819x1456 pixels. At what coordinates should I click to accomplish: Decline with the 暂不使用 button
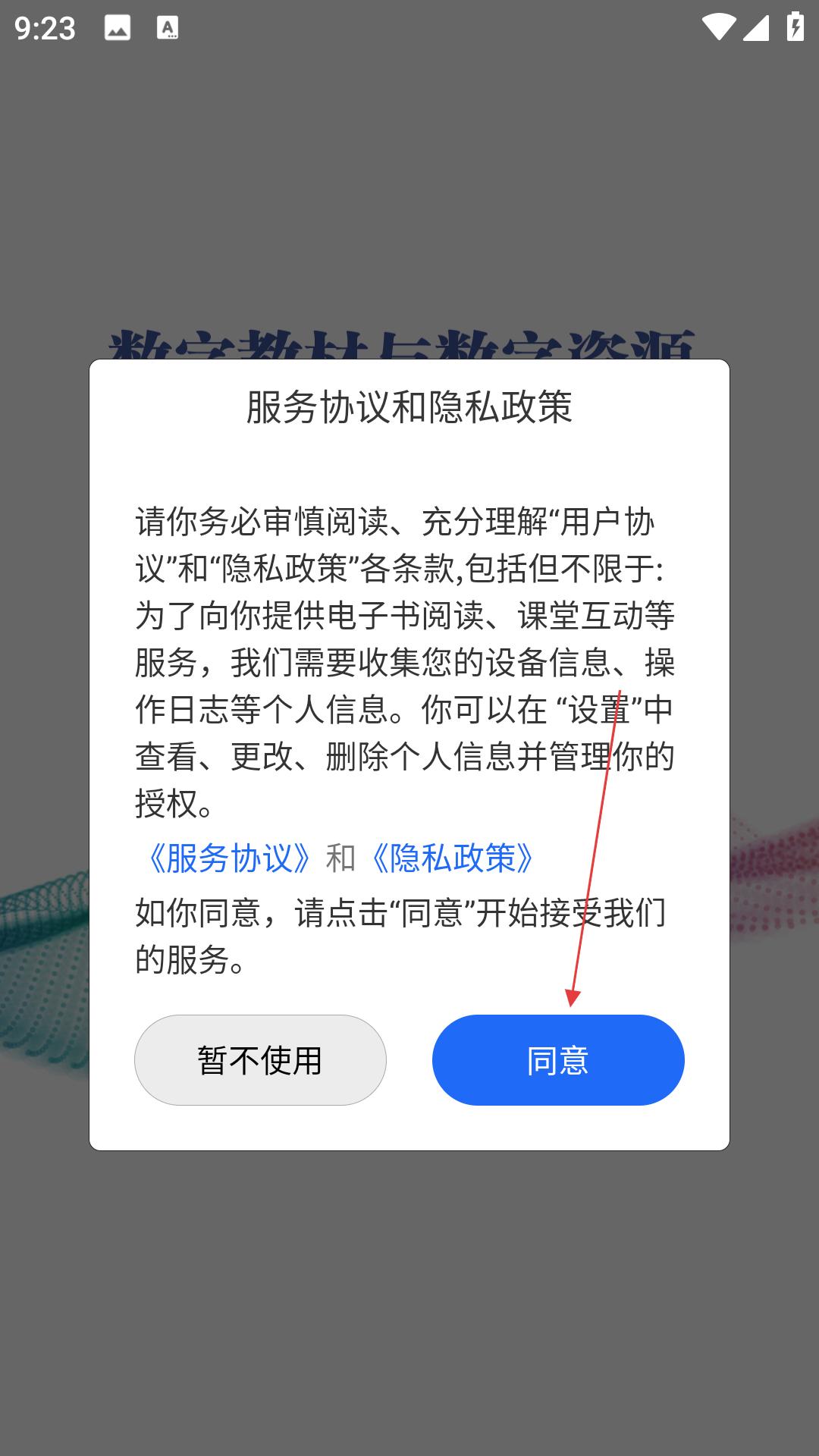260,1059
